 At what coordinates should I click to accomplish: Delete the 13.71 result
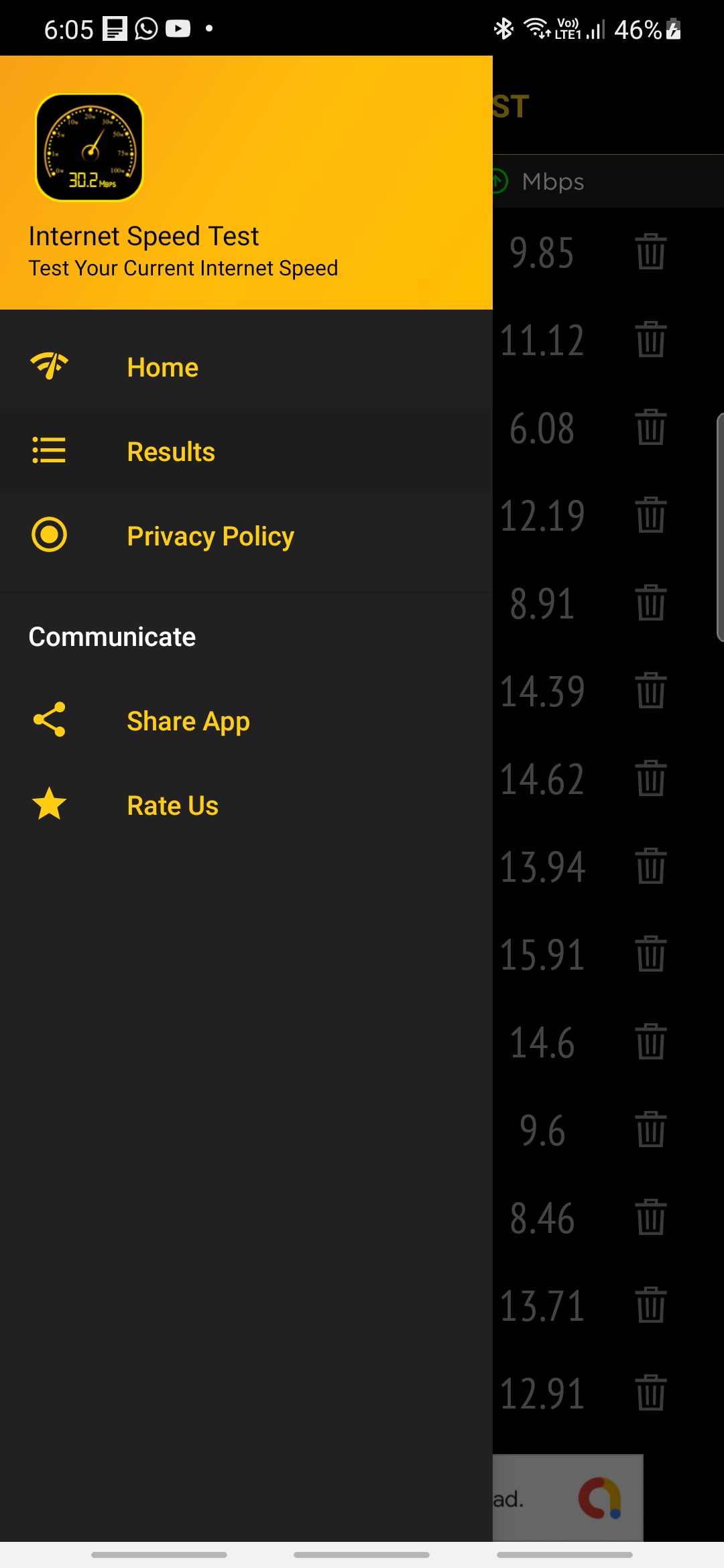click(x=651, y=1305)
